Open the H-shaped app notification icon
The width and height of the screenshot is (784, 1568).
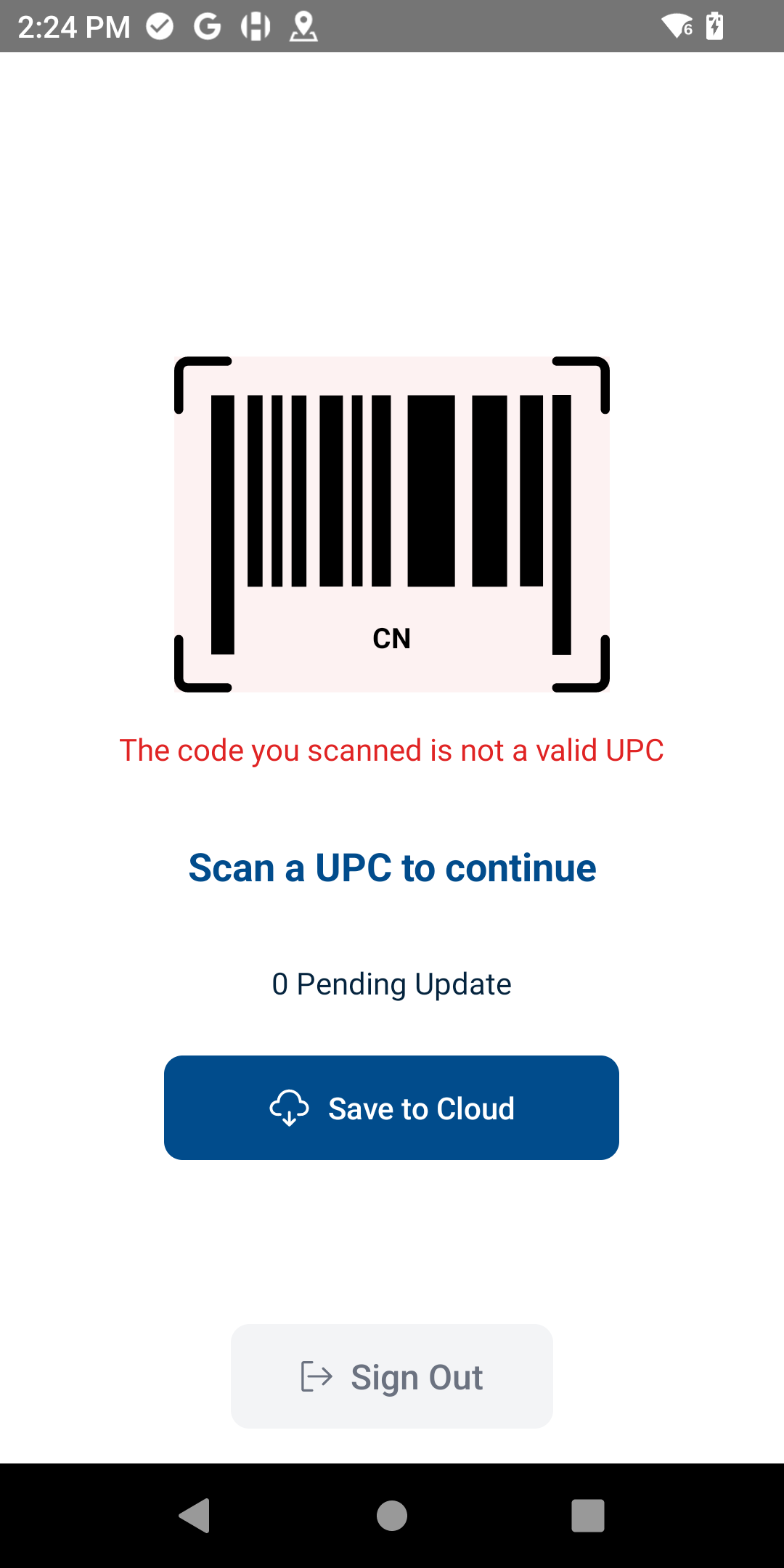coord(256,25)
